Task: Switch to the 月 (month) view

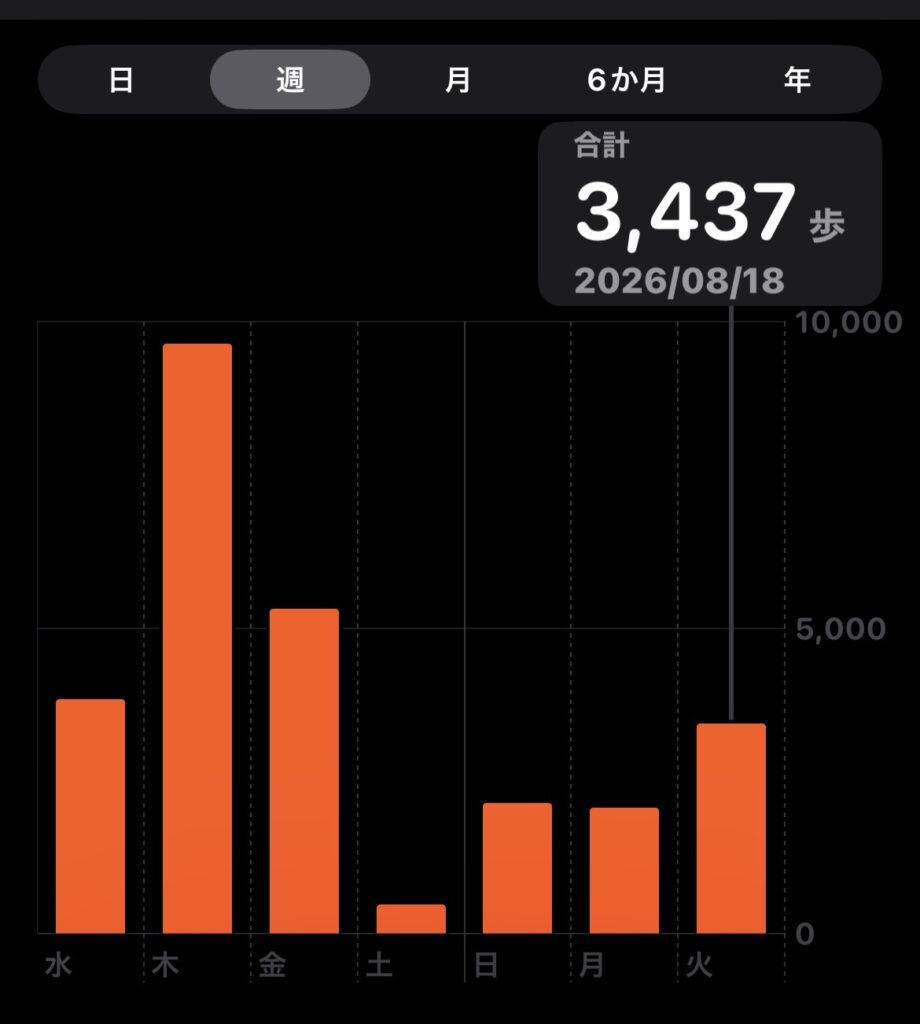Action: pos(458,80)
